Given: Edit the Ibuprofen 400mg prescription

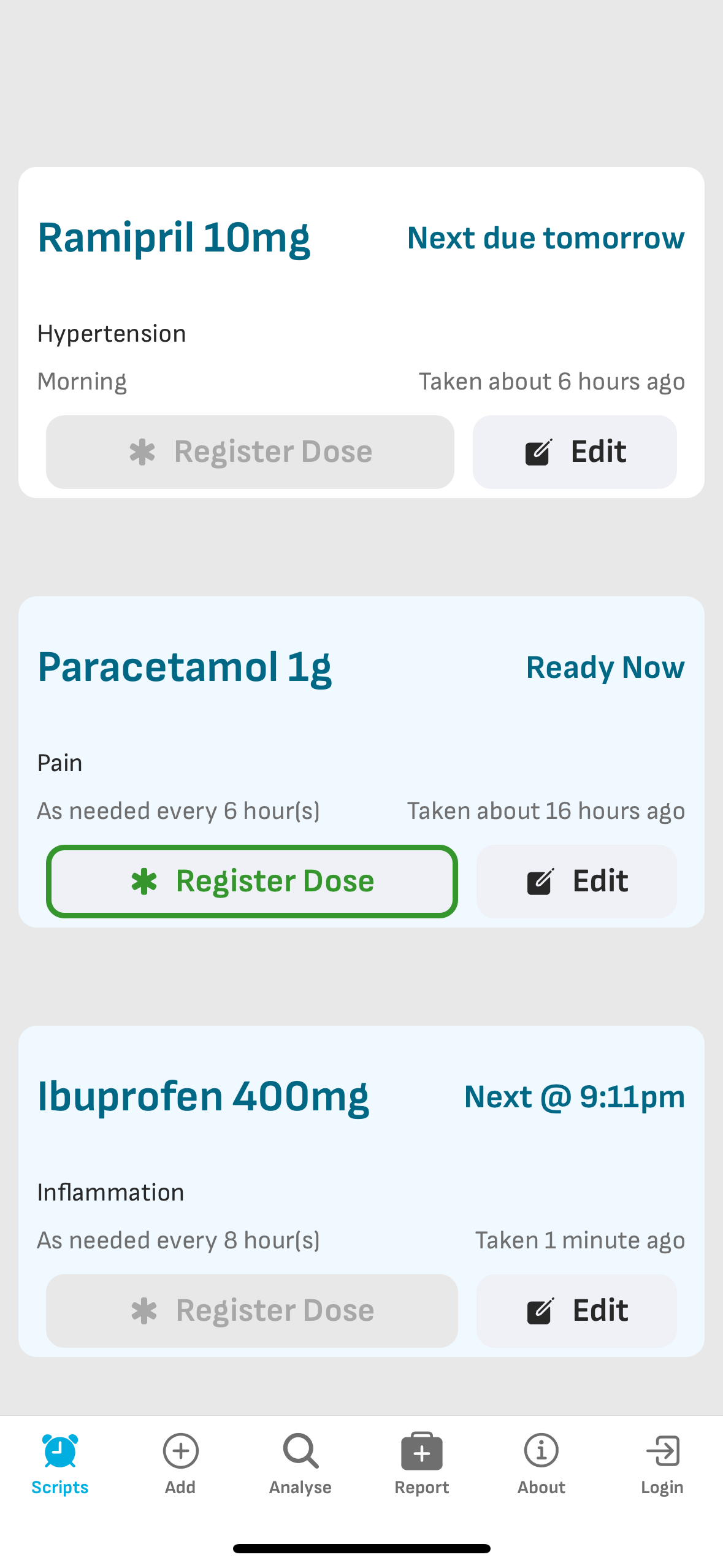Looking at the screenshot, I should [x=576, y=1310].
